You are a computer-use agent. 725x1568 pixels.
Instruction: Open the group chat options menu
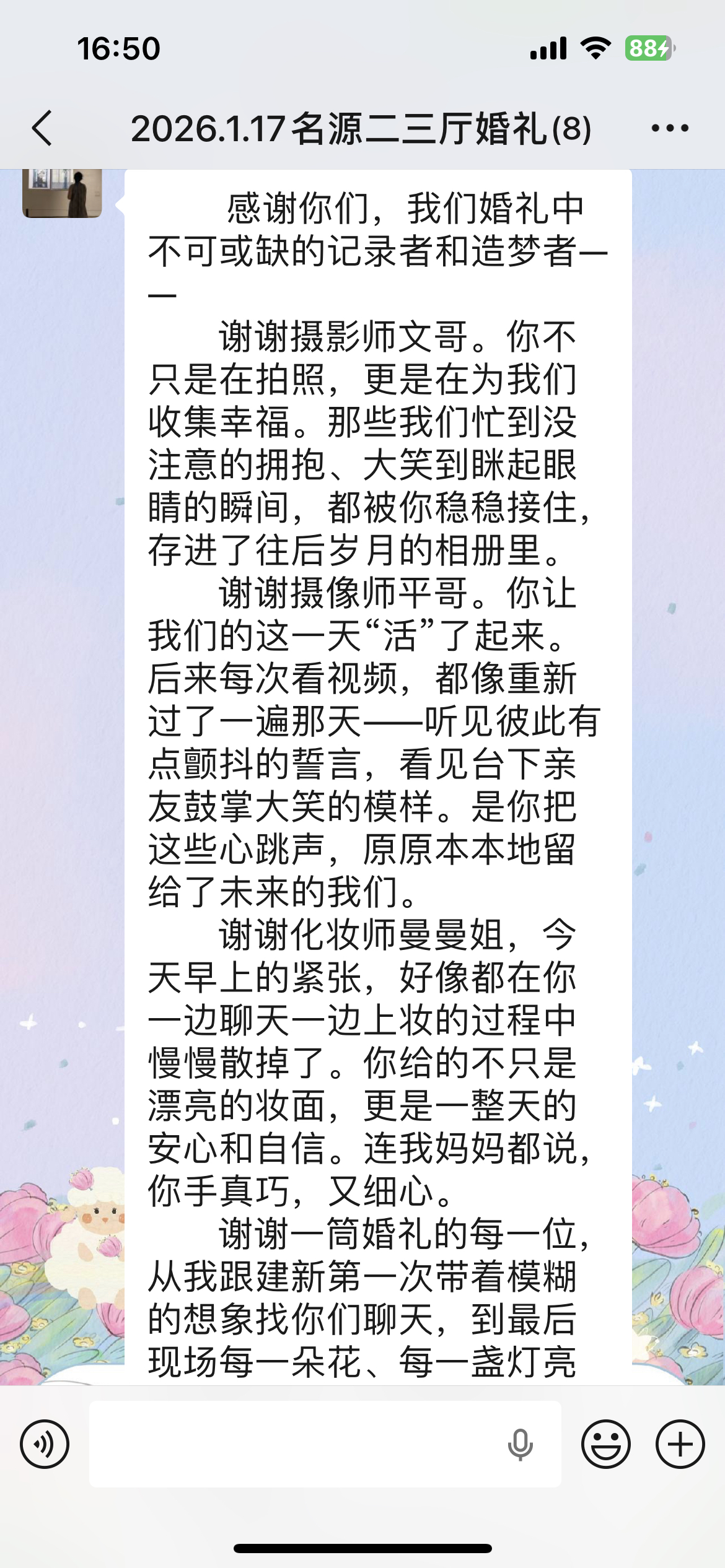(669, 129)
